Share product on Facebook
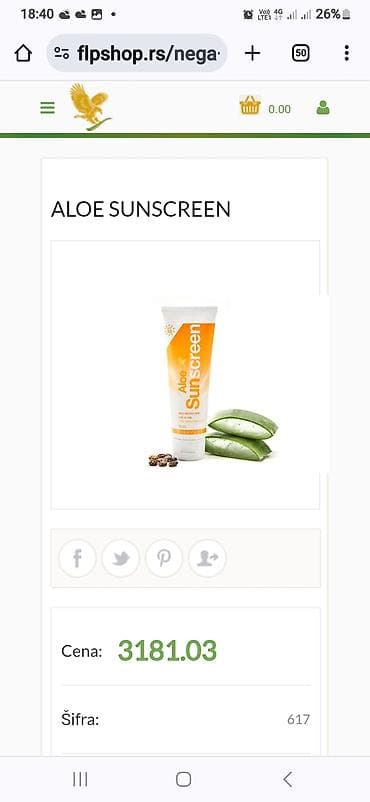Viewport: 370px width, 802px height. [77, 558]
